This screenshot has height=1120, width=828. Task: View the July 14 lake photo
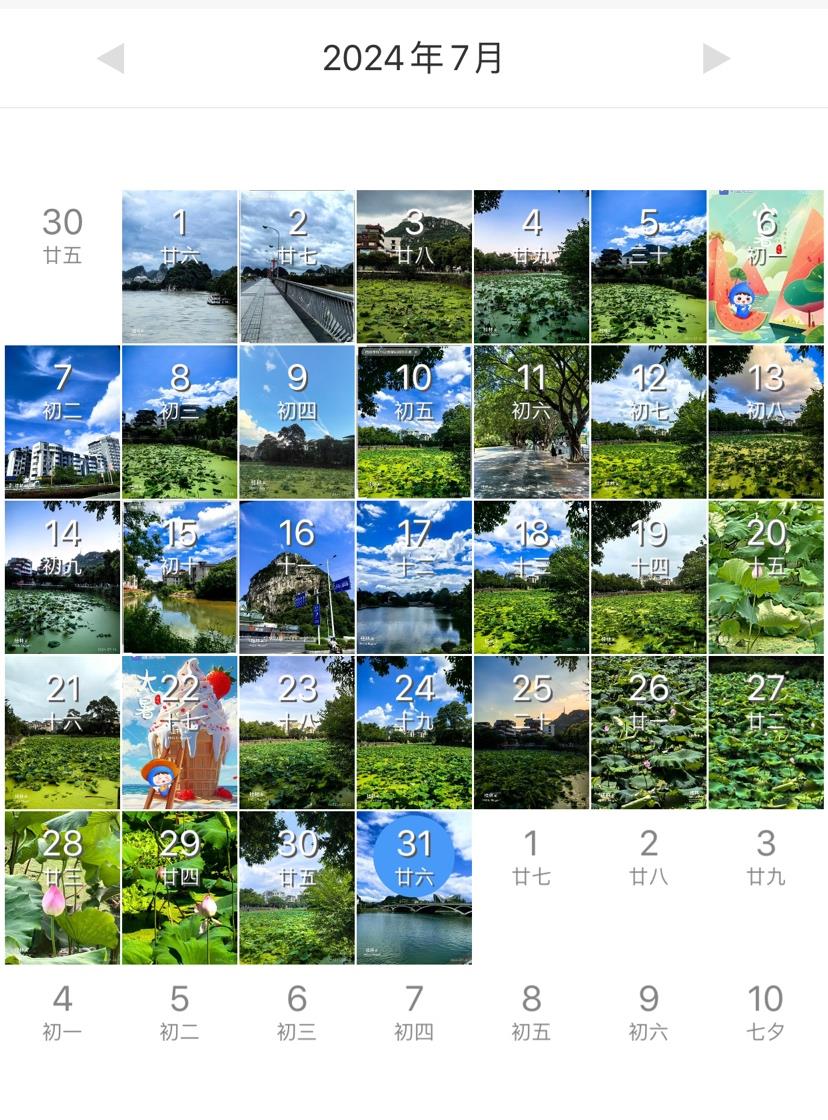[x=62, y=577]
